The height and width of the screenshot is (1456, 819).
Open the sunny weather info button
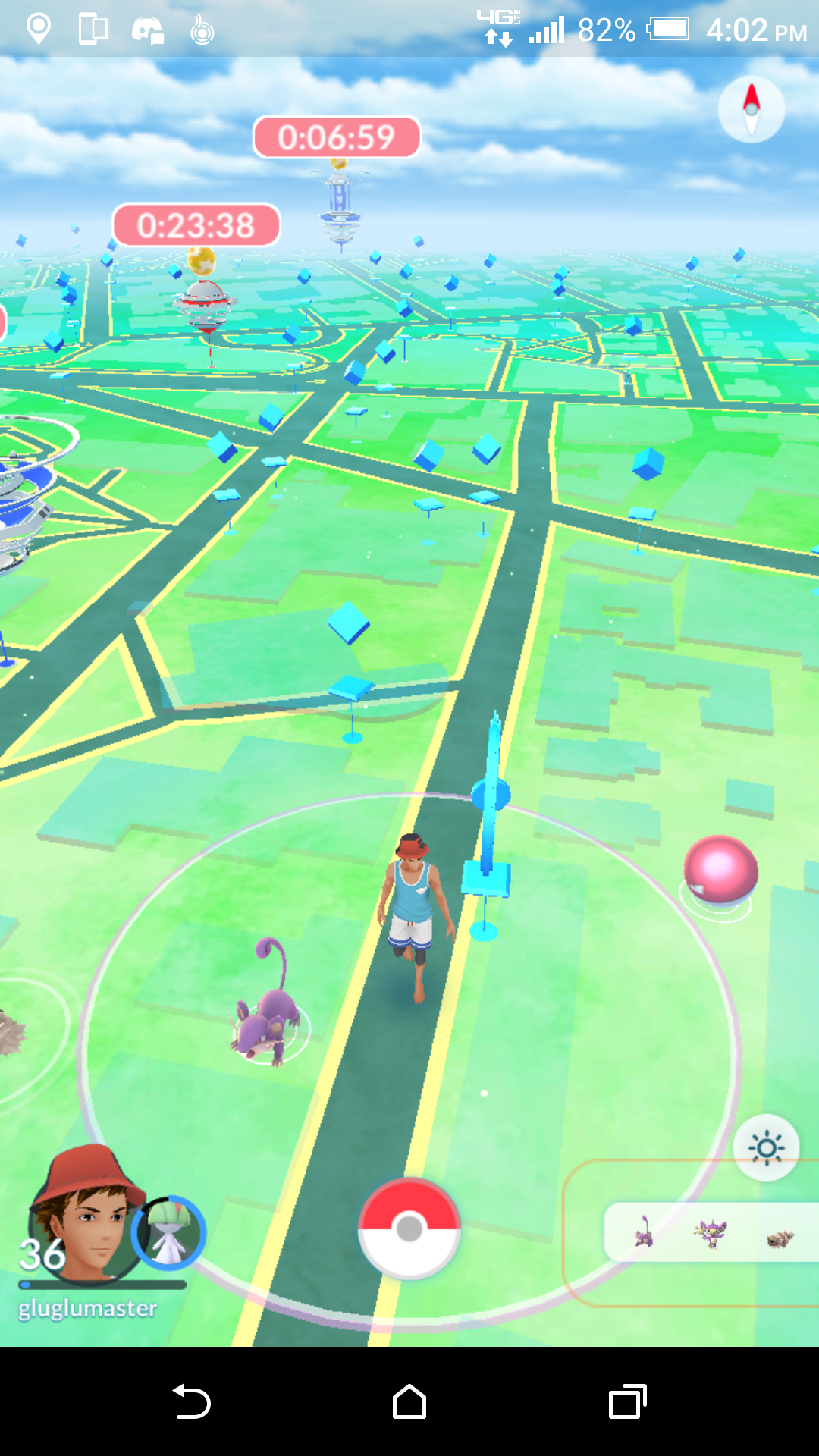tap(766, 1147)
